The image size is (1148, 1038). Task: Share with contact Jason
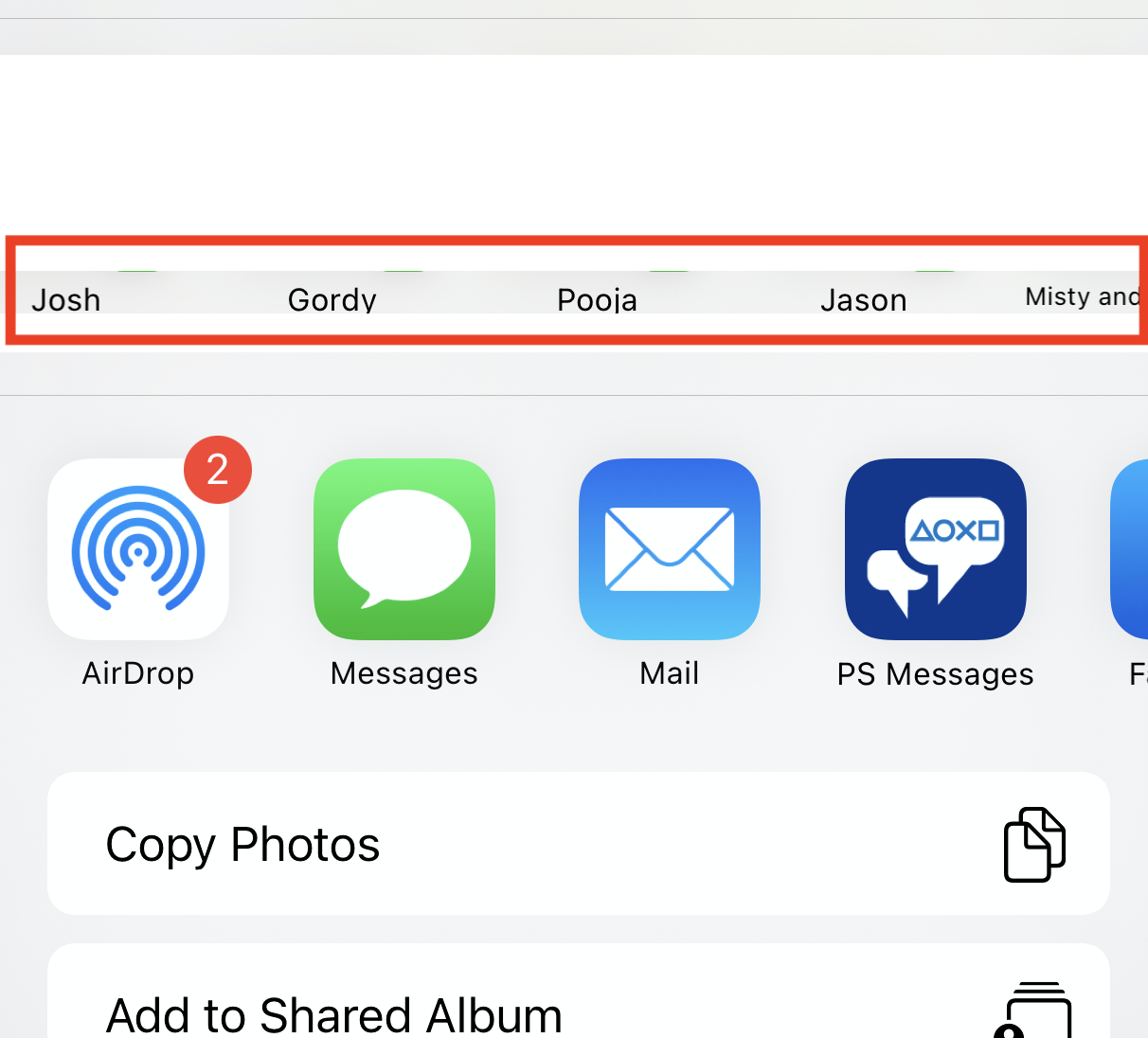tap(863, 298)
